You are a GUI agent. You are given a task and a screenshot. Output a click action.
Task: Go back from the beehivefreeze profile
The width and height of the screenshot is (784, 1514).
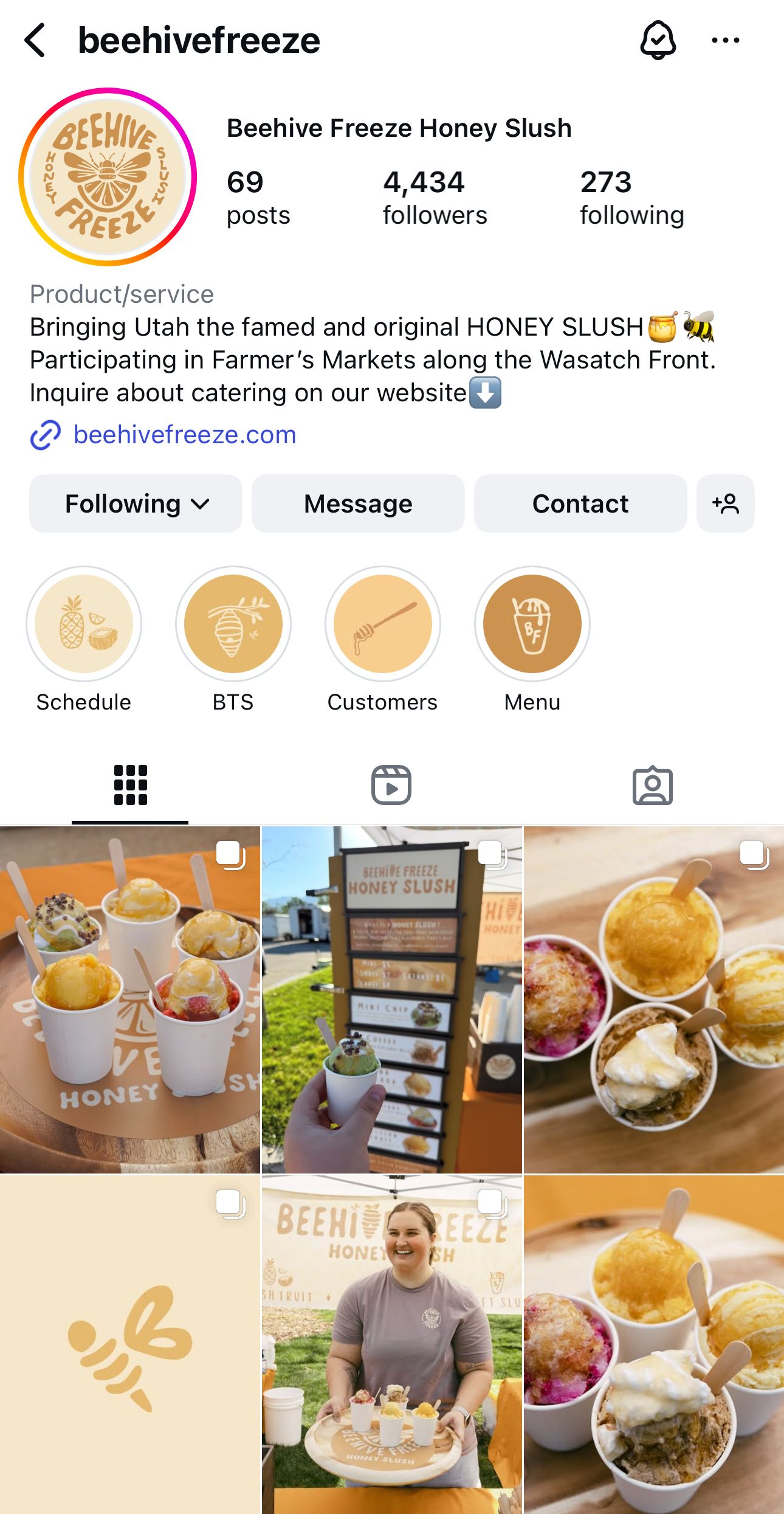click(x=35, y=41)
